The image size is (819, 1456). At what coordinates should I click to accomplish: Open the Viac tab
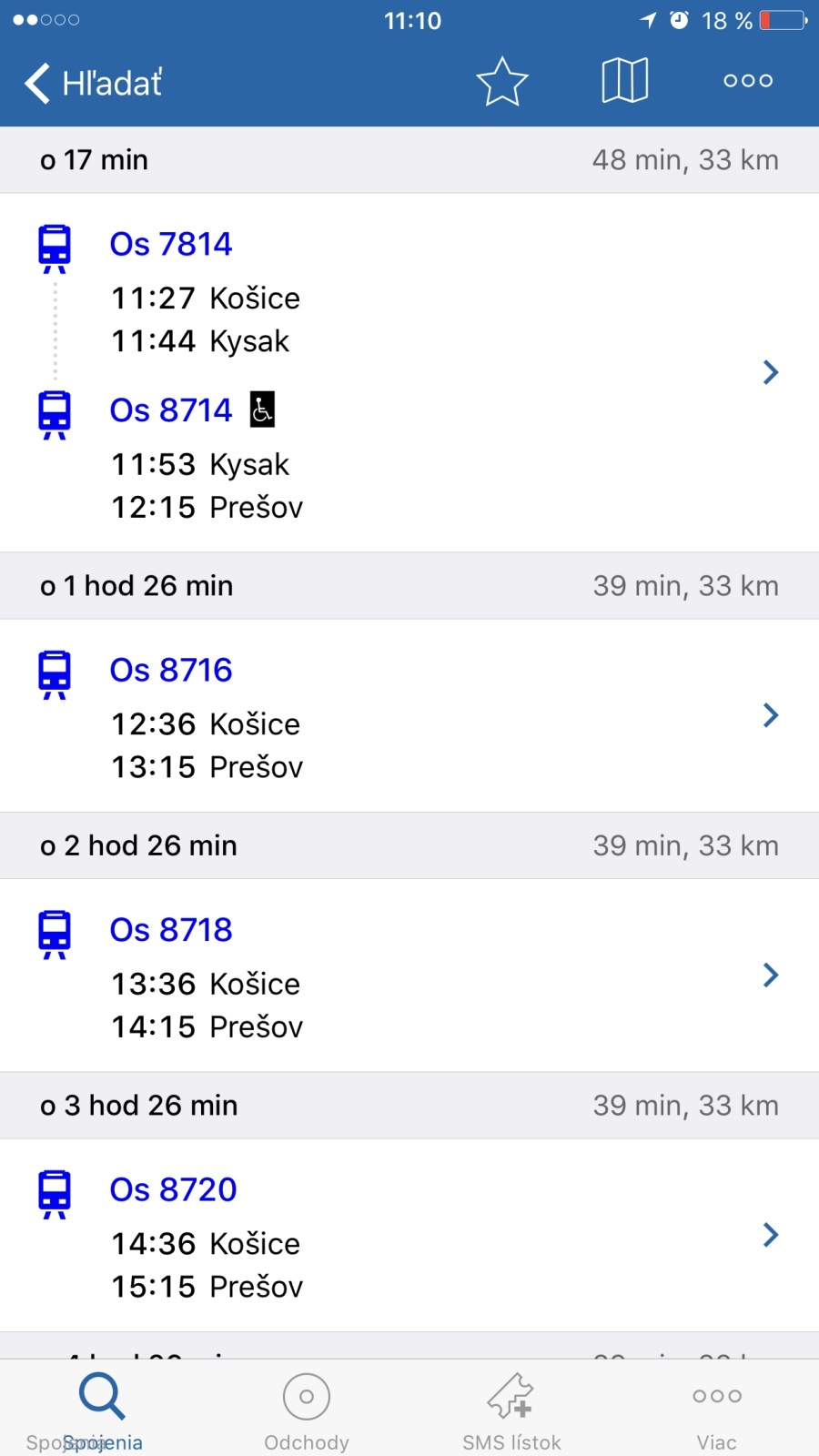tap(717, 1409)
